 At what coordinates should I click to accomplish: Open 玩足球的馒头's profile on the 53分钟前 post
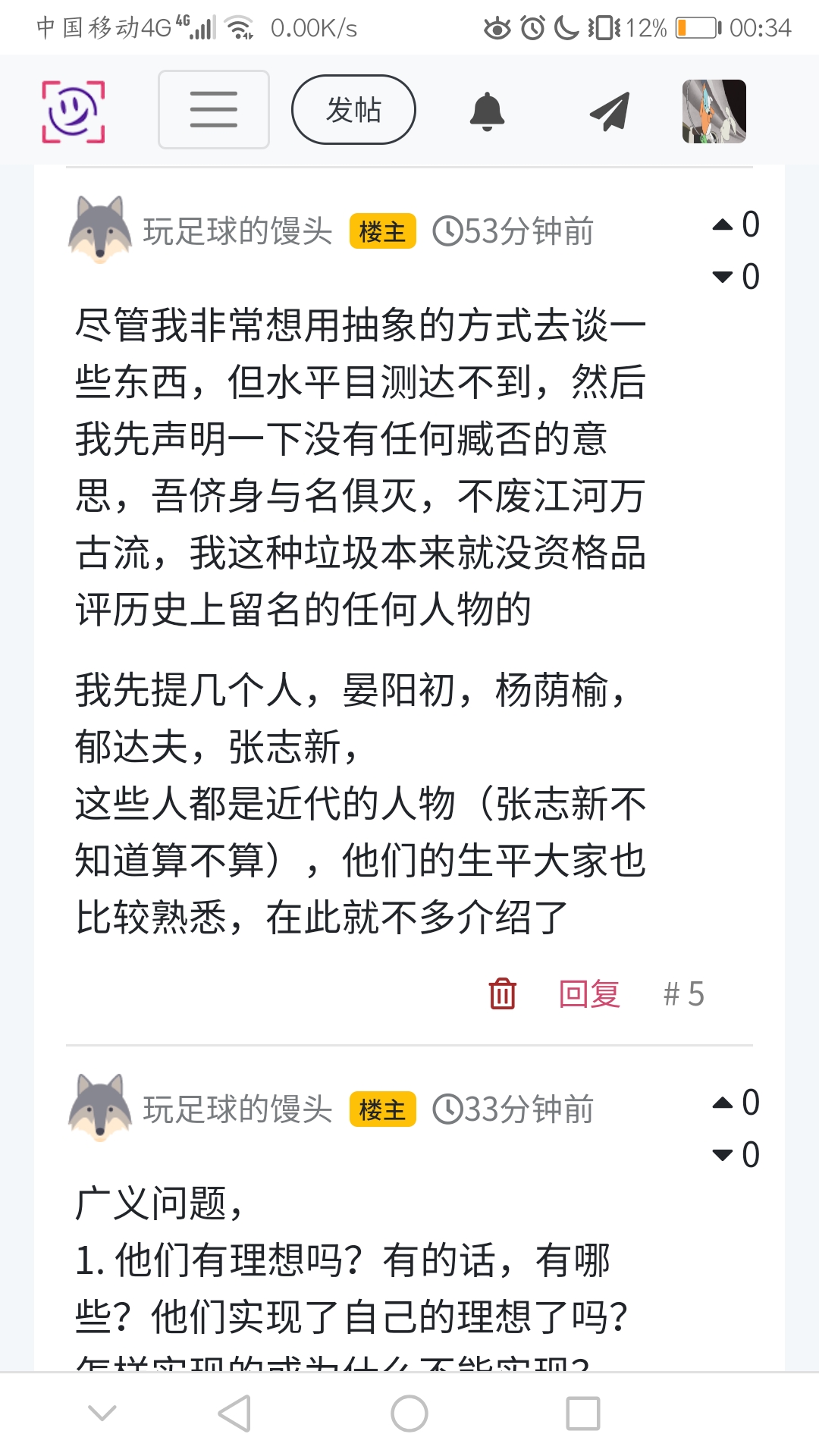[x=237, y=231]
